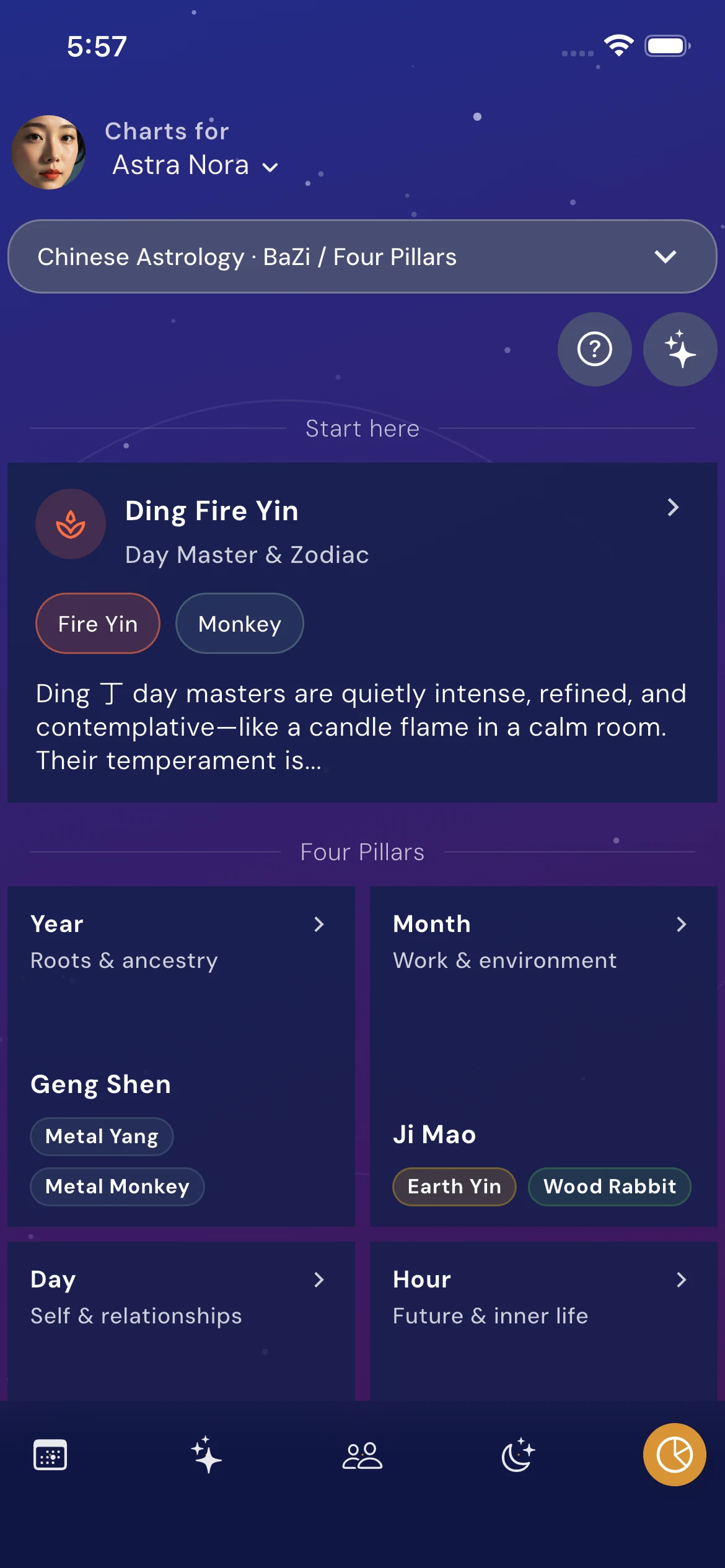Select the Monkey chip
The width and height of the screenshot is (725, 1568).
click(240, 624)
